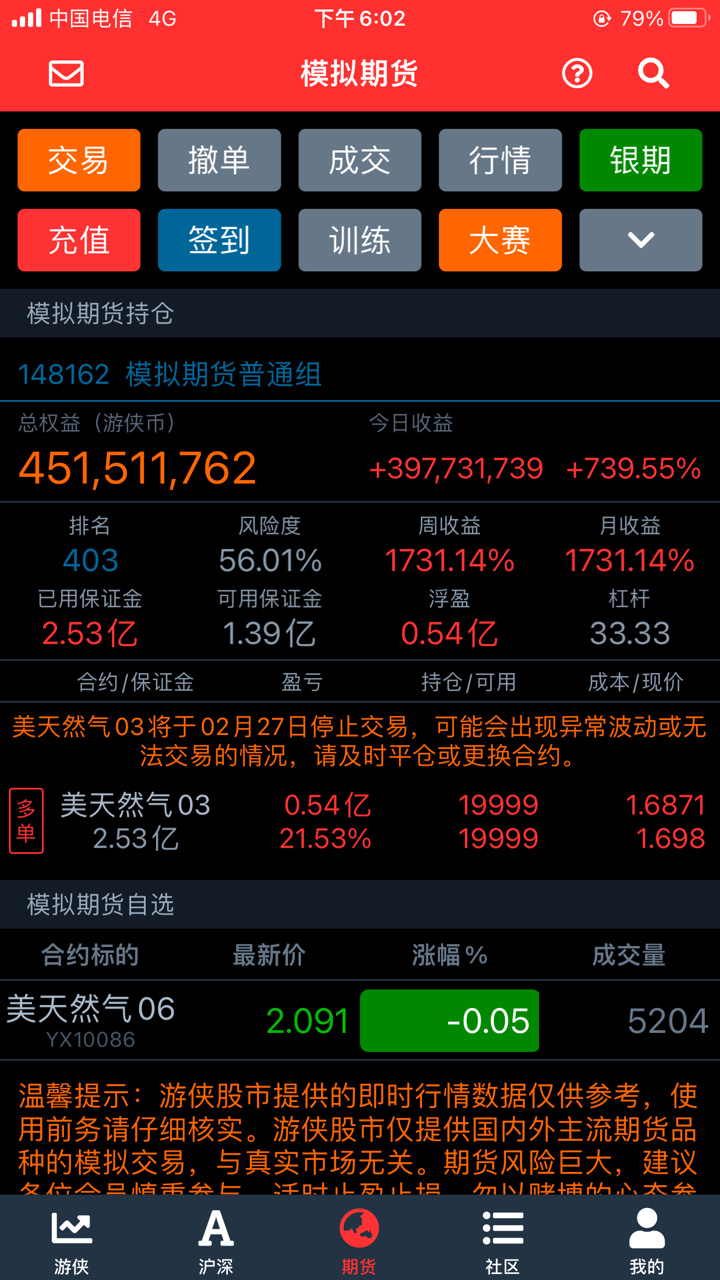Open the help question mark icon

(x=577, y=73)
